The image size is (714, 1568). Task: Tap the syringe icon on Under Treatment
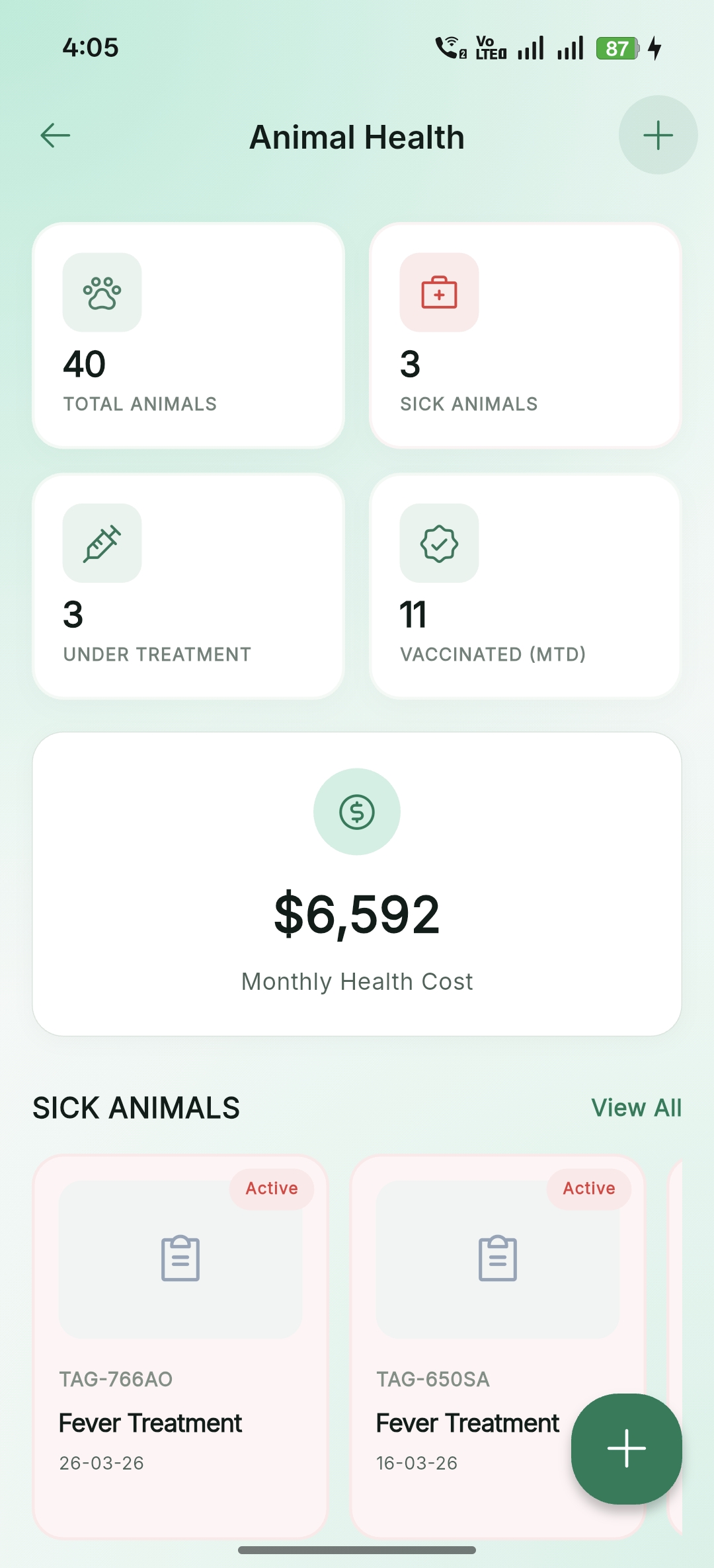(x=102, y=544)
